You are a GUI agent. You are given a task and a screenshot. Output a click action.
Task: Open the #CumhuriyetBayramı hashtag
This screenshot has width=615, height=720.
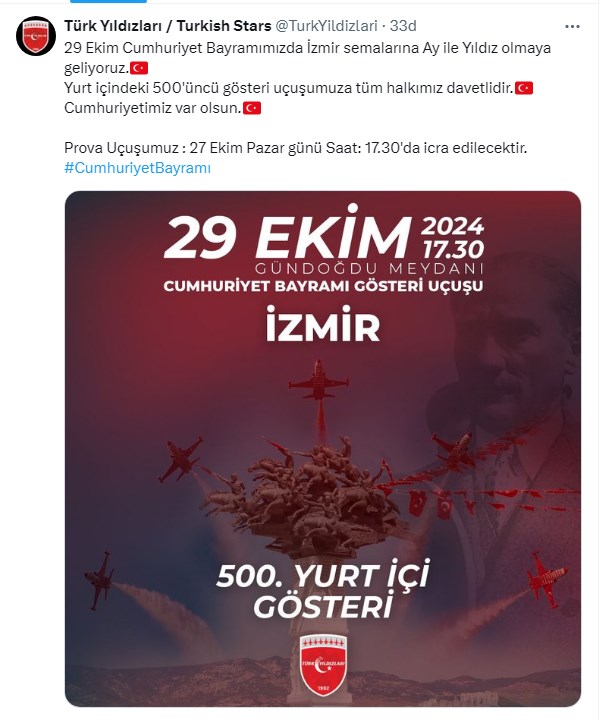point(137,168)
